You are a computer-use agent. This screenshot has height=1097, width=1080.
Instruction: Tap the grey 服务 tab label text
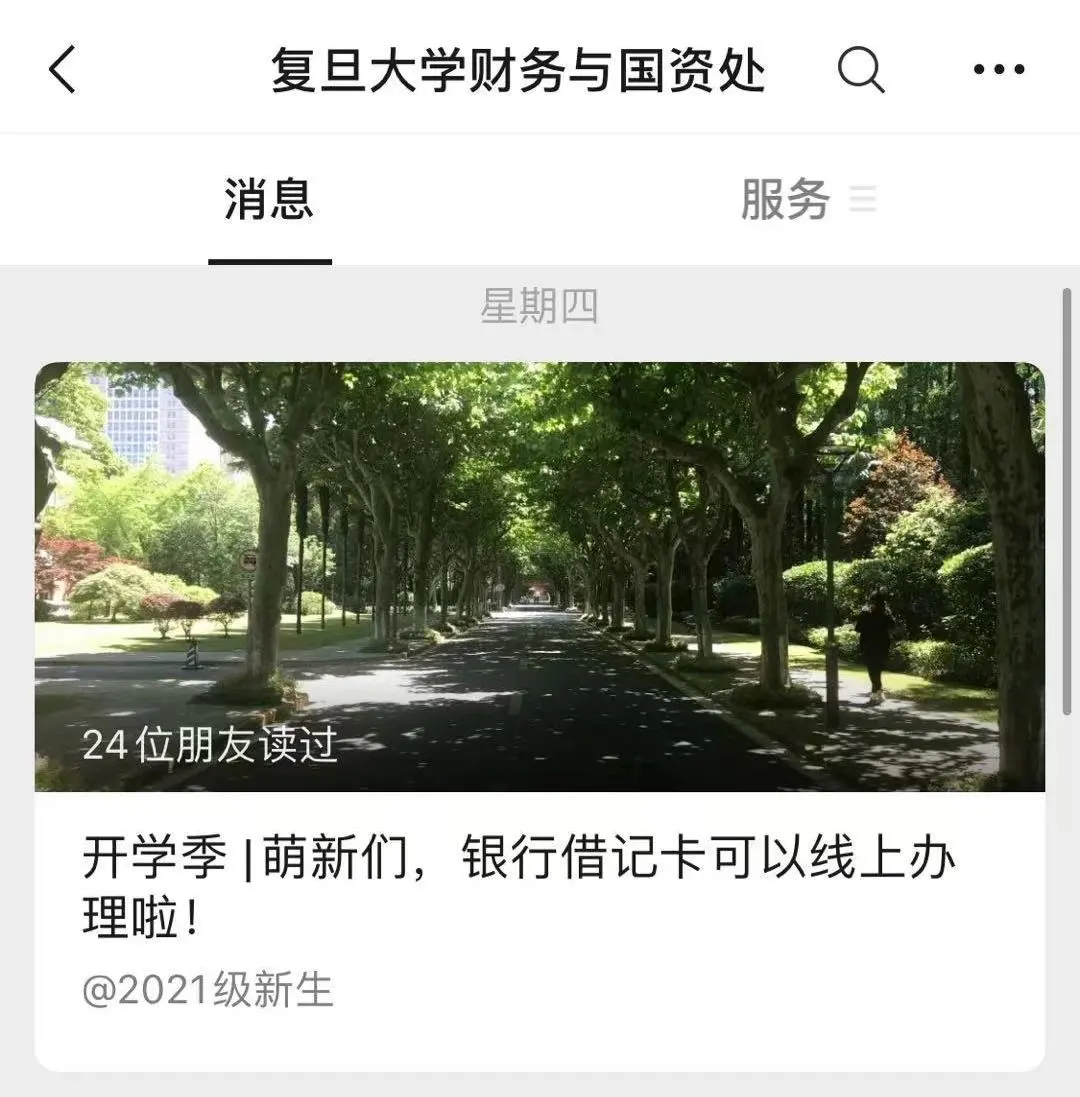(785, 200)
